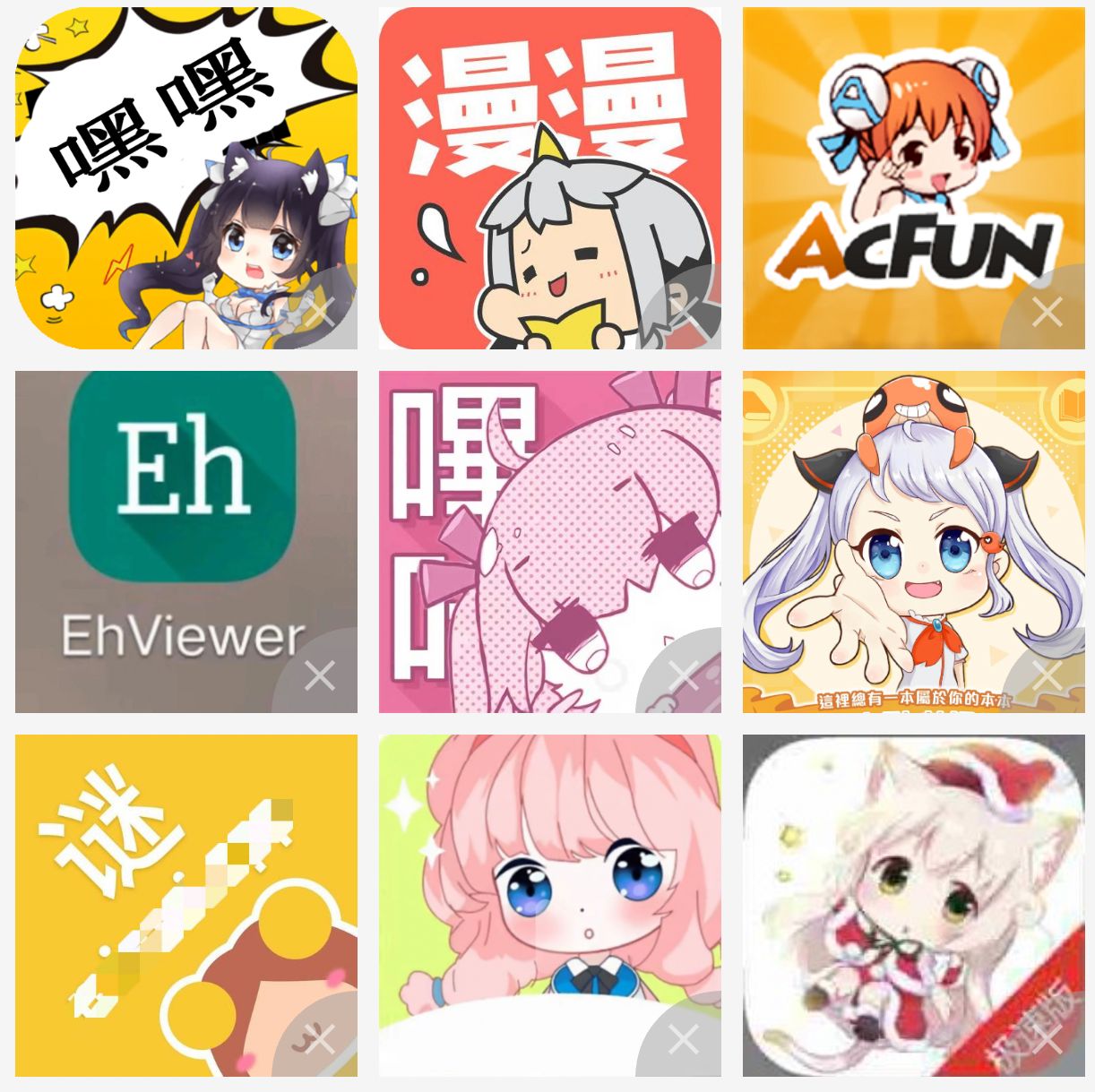Screen dimensions: 1095x1092
Task: Open the yellow 谜 picture
Action: [x=170, y=896]
